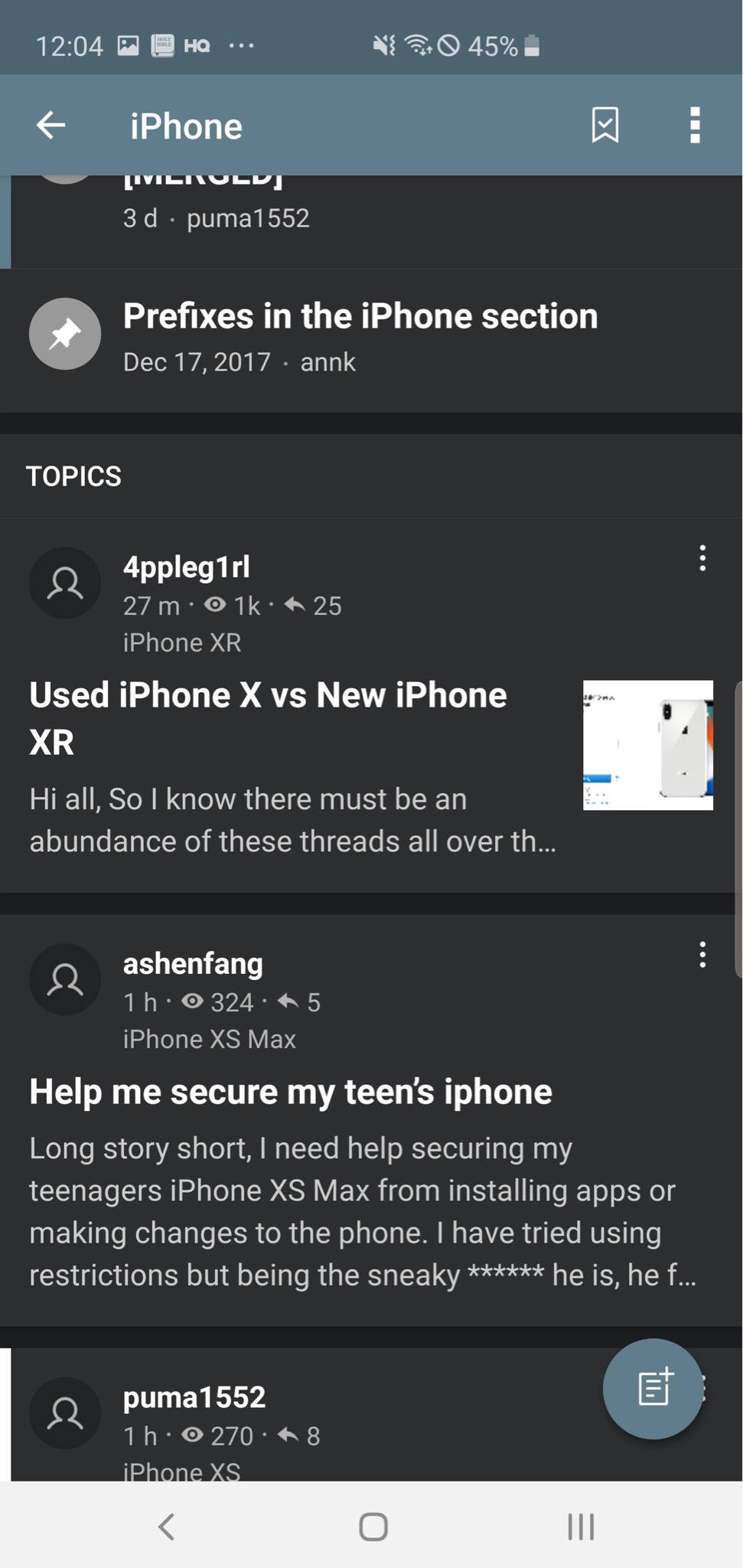
Task: Tap the system home button
Action: pos(373,1527)
